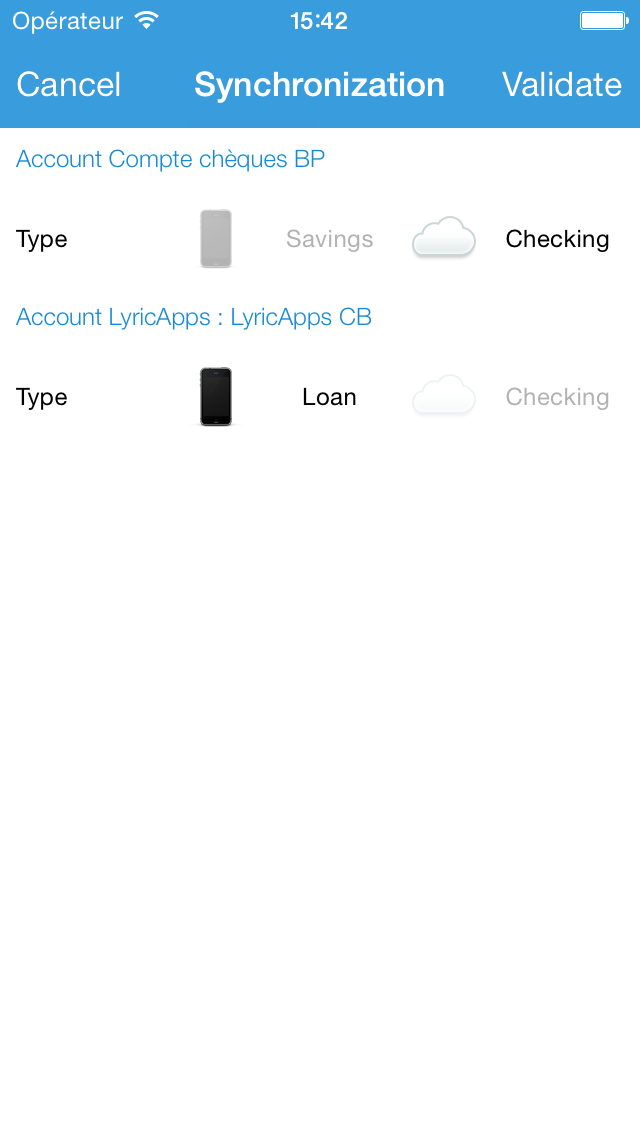Keep device value Loan for LyricApps CB
The width and height of the screenshot is (640, 1136).
coord(329,397)
